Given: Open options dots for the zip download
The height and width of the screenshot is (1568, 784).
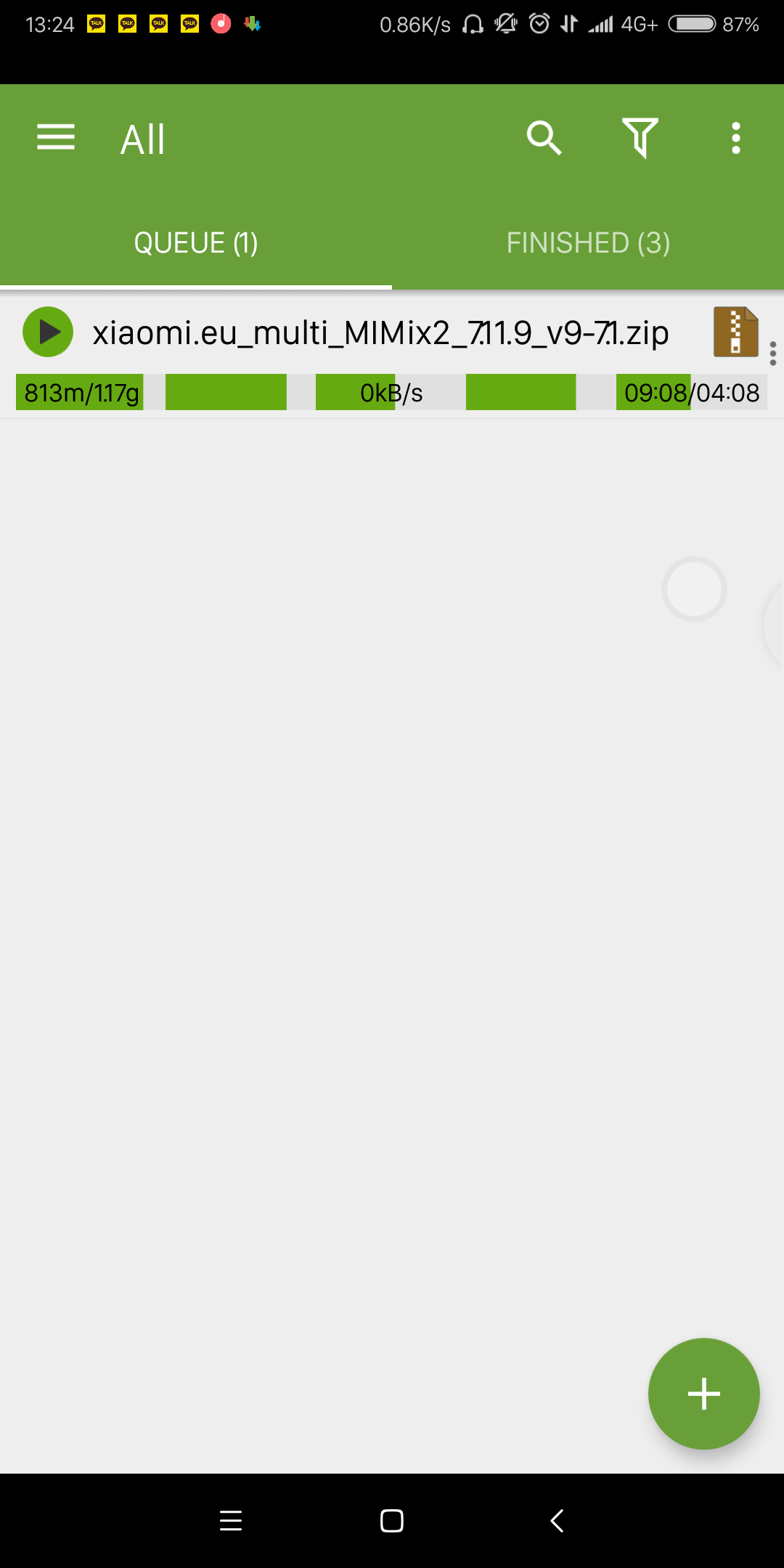Looking at the screenshot, I should click(x=773, y=354).
